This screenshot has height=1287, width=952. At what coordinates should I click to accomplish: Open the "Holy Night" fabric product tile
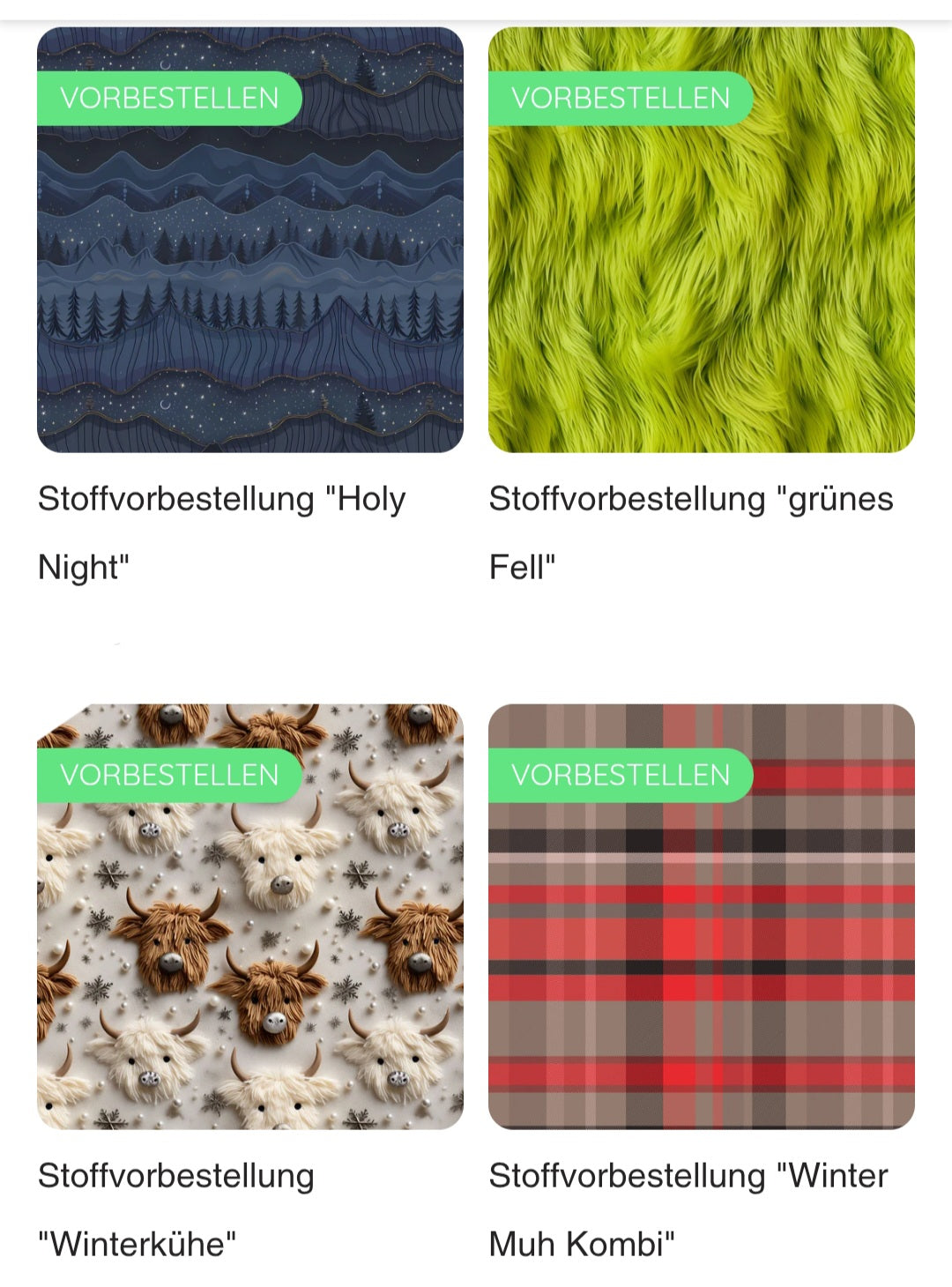click(x=249, y=264)
